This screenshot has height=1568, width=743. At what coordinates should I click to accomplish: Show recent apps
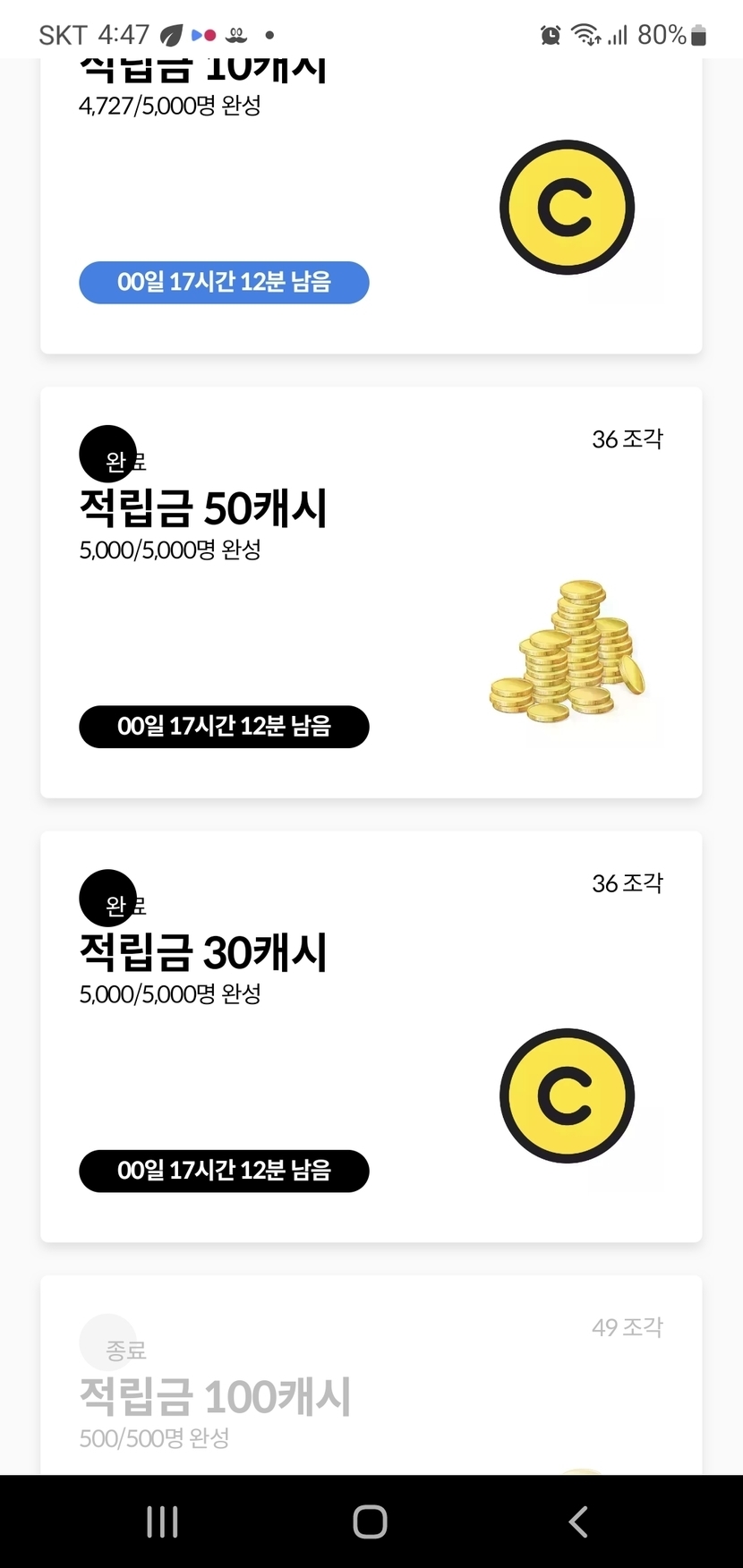[x=162, y=1521]
